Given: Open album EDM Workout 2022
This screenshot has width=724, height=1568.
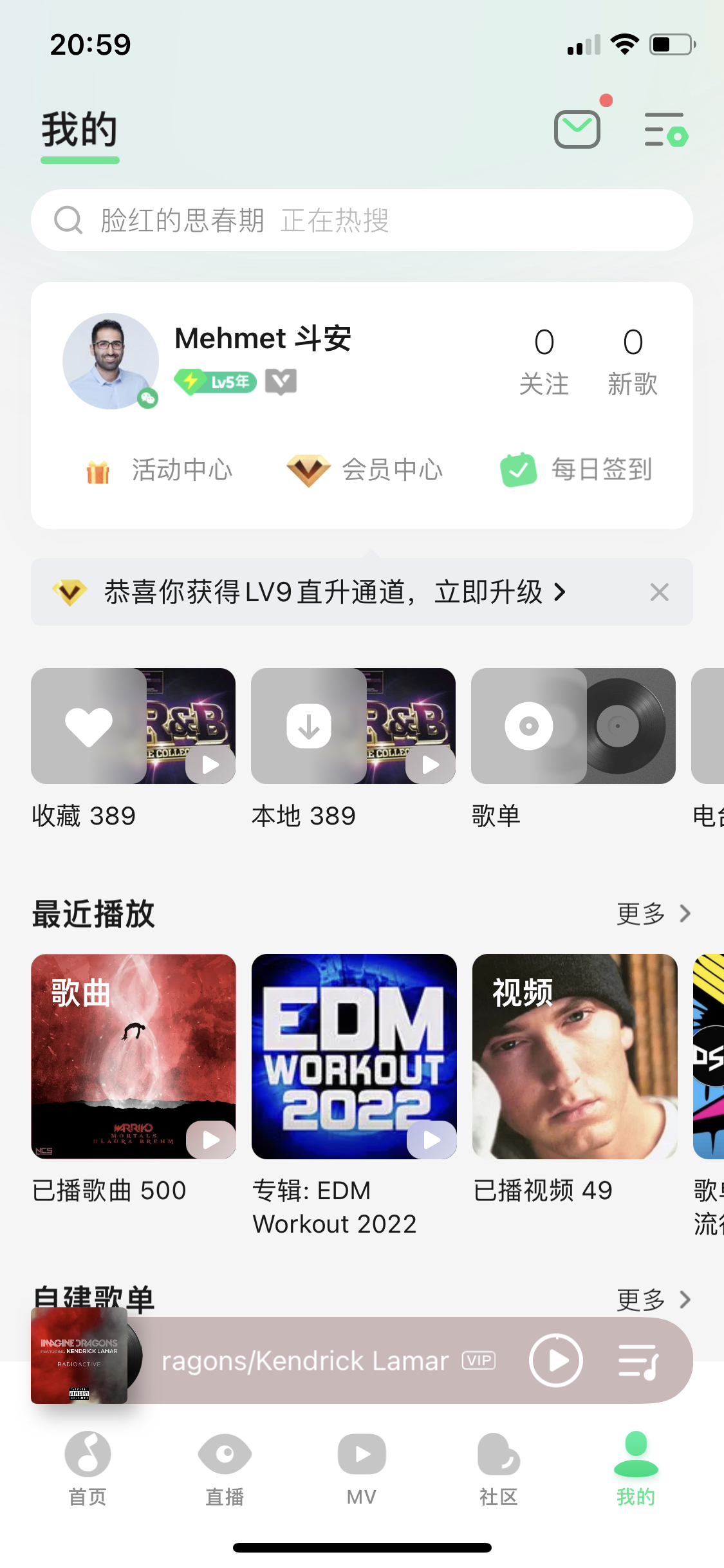Looking at the screenshot, I should (354, 1056).
